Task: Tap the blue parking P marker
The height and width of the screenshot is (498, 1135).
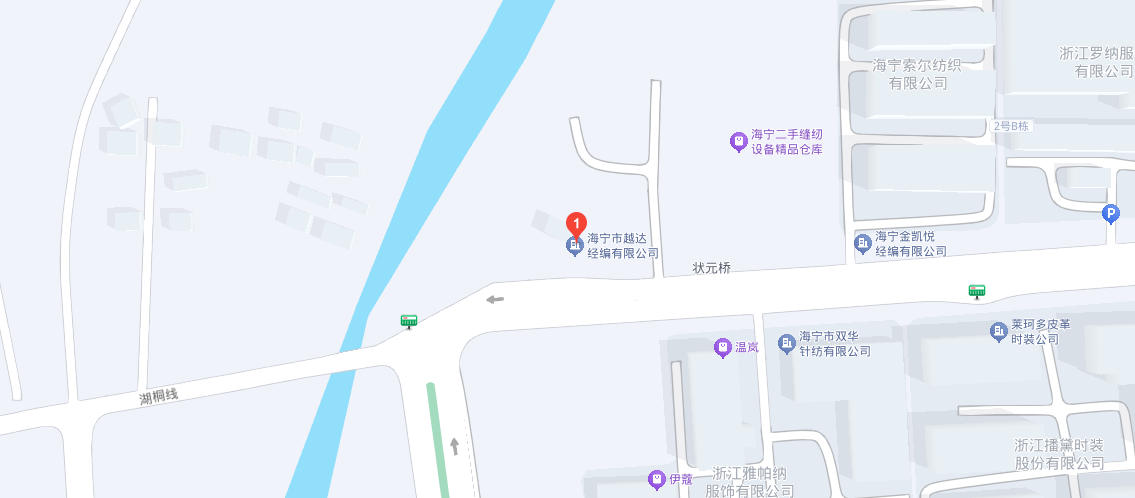Action: click(1110, 213)
